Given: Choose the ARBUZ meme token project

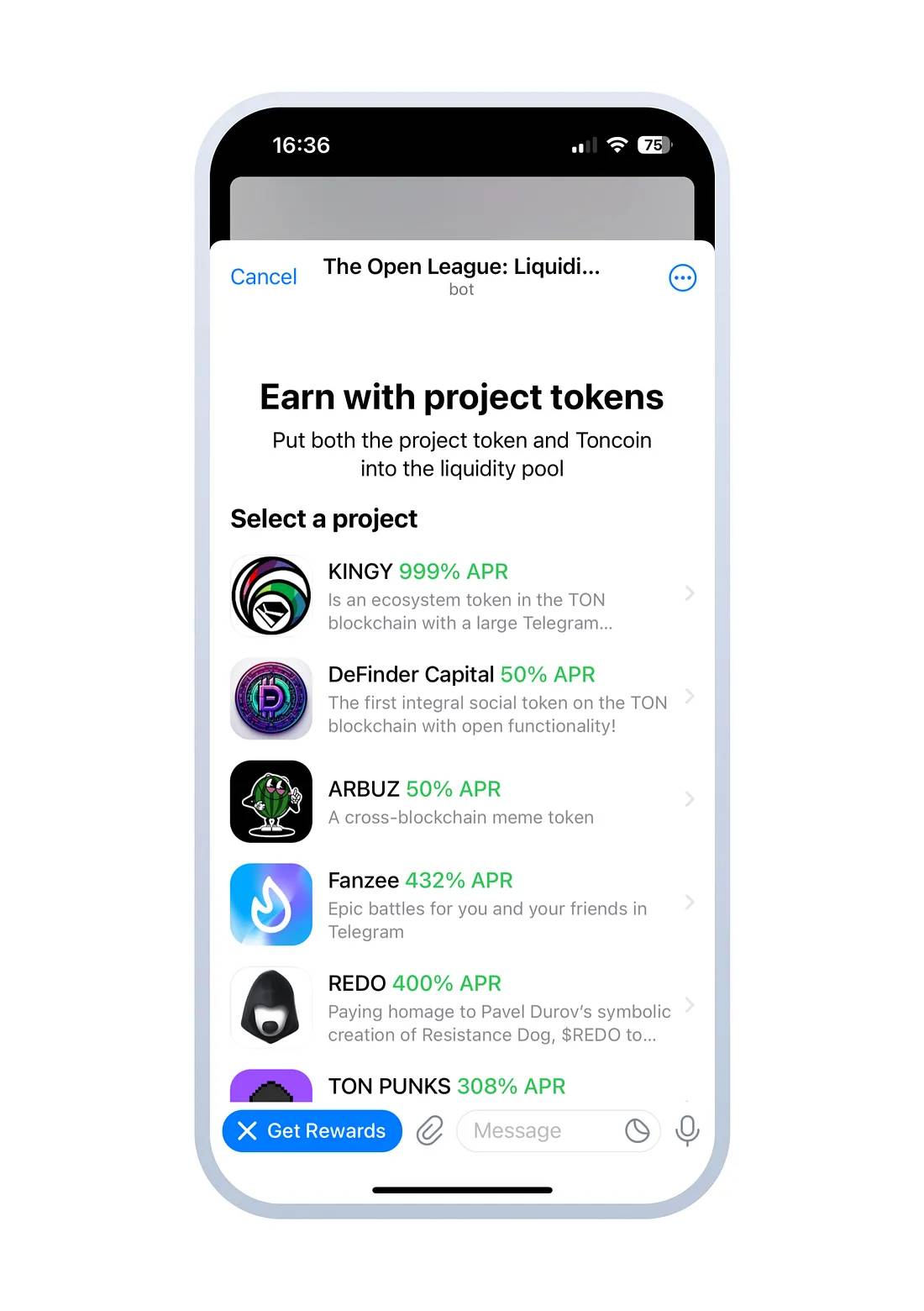Looking at the screenshot, I should point(462,801).
